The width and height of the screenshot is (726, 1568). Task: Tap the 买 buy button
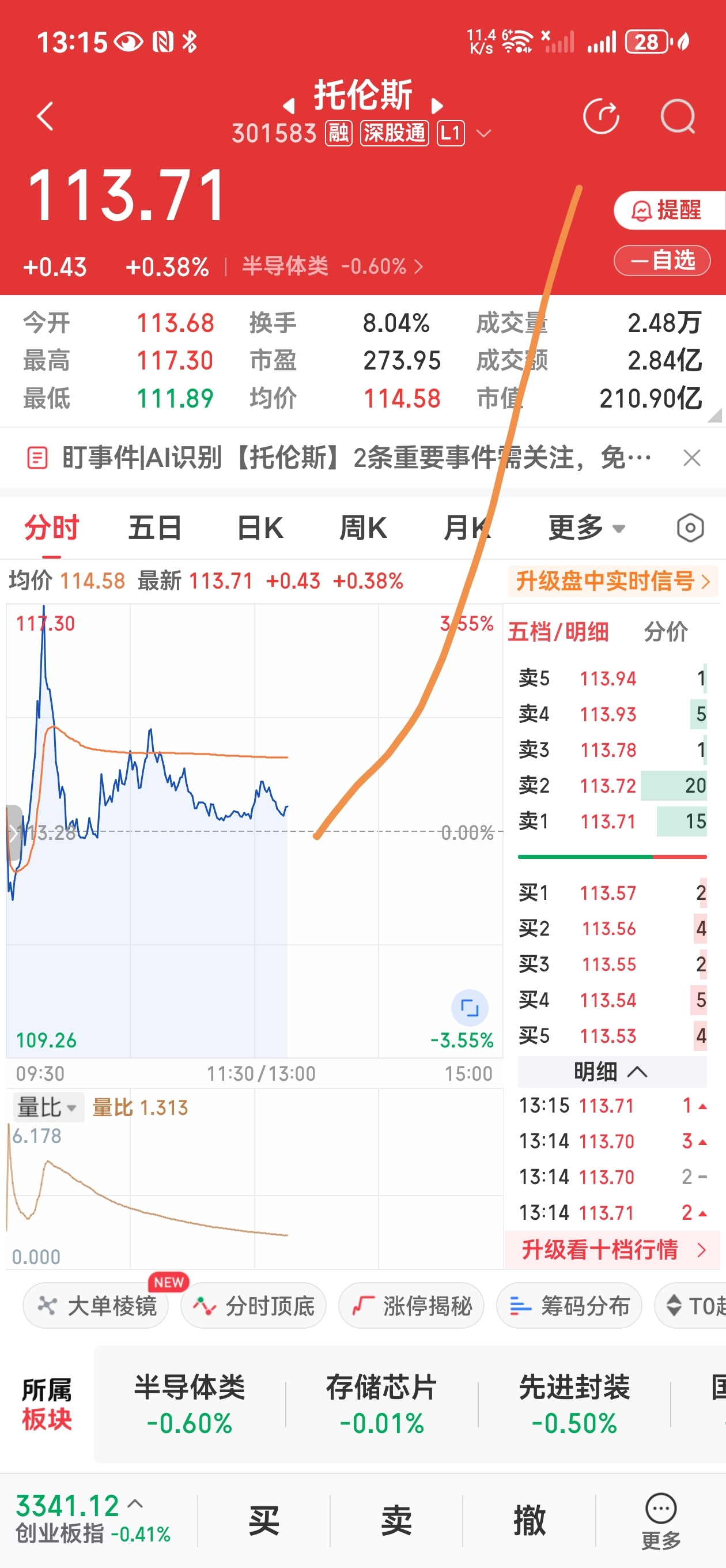coord(263,1520)
